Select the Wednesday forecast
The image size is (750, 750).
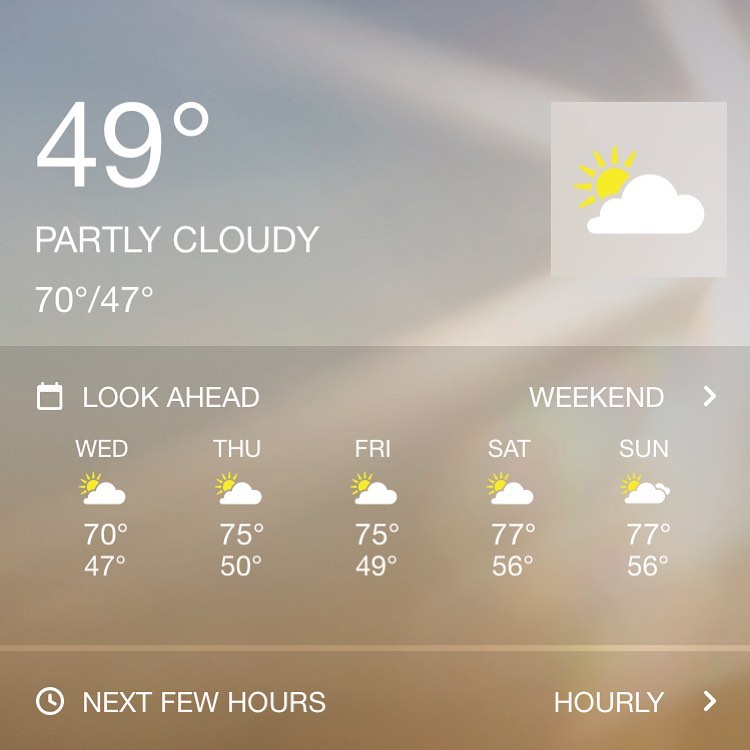103,507
